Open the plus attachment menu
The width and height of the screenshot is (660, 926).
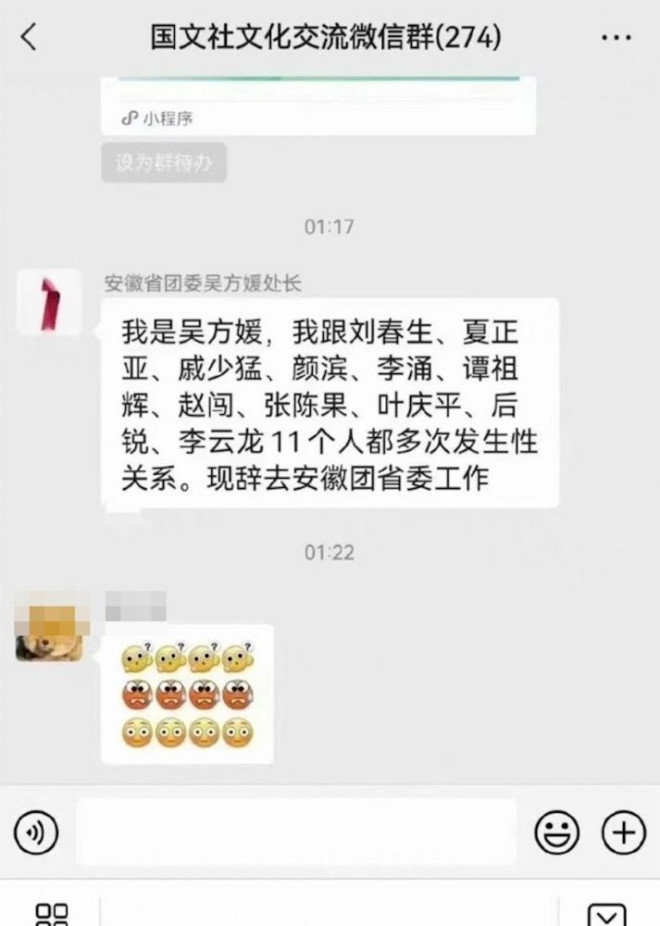pos(623,831)
